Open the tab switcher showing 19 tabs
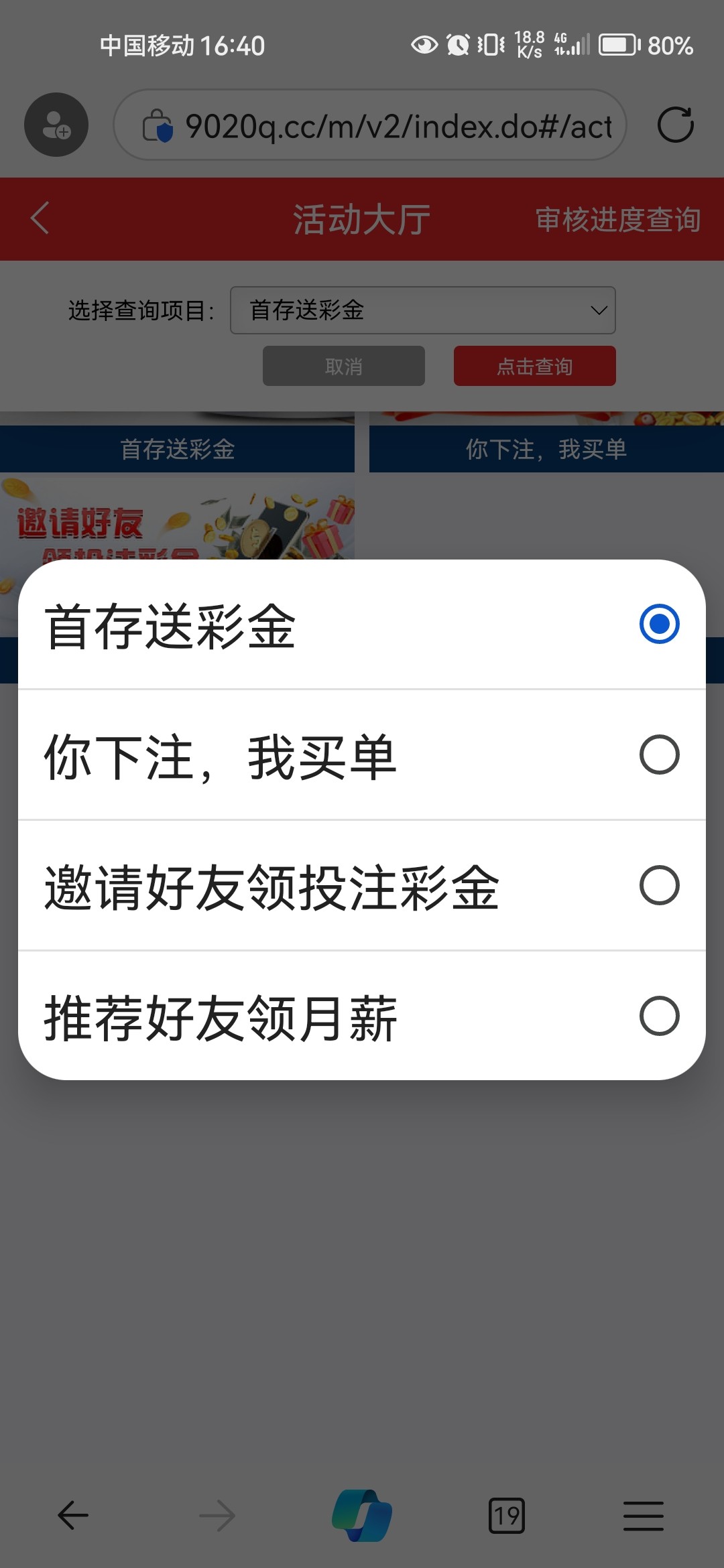Image resolution: width=724 pixels, height=1568 pixels. 507,1515
